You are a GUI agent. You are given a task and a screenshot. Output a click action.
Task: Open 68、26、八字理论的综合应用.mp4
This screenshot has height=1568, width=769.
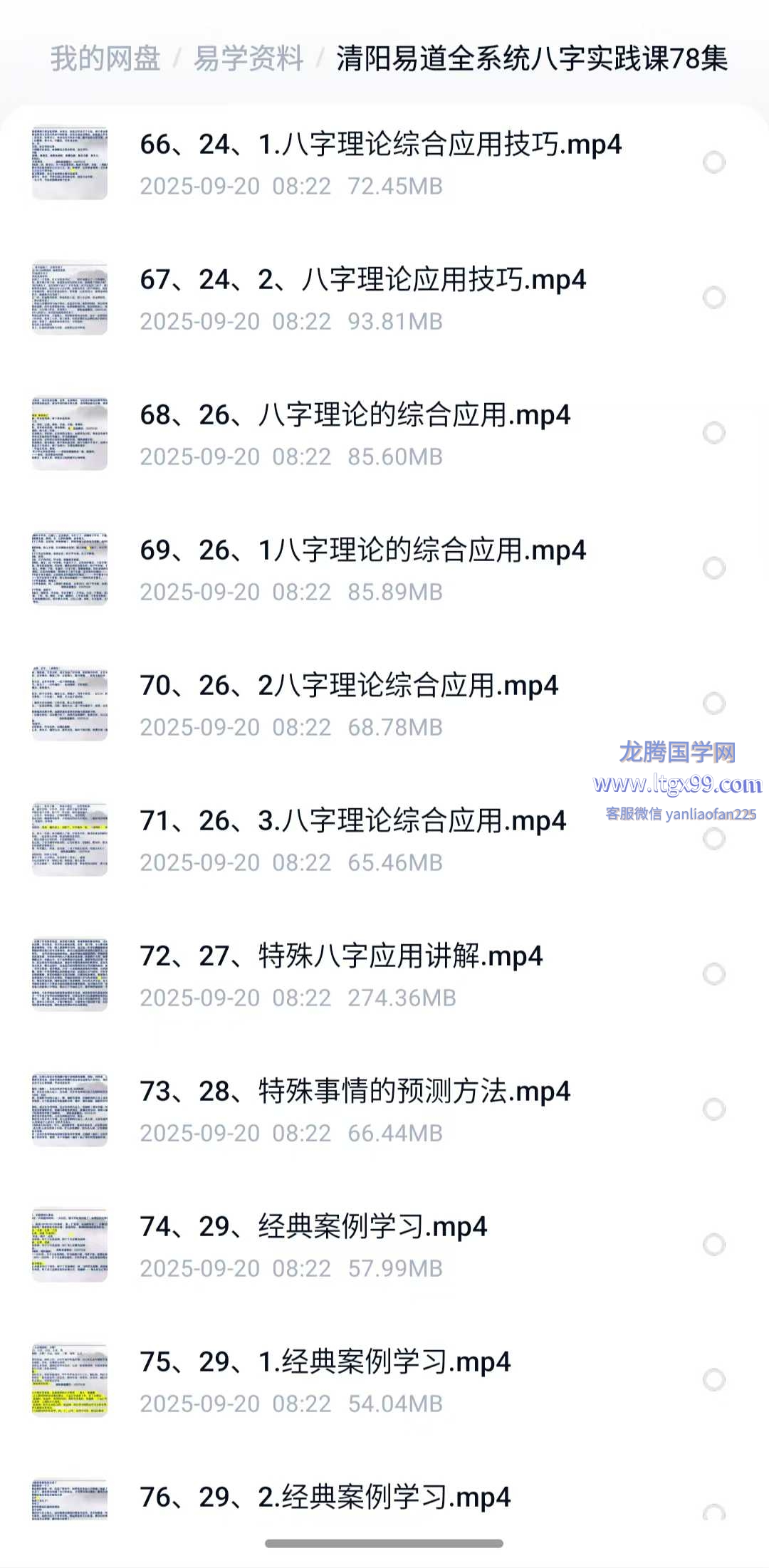(x=355, y=415)
